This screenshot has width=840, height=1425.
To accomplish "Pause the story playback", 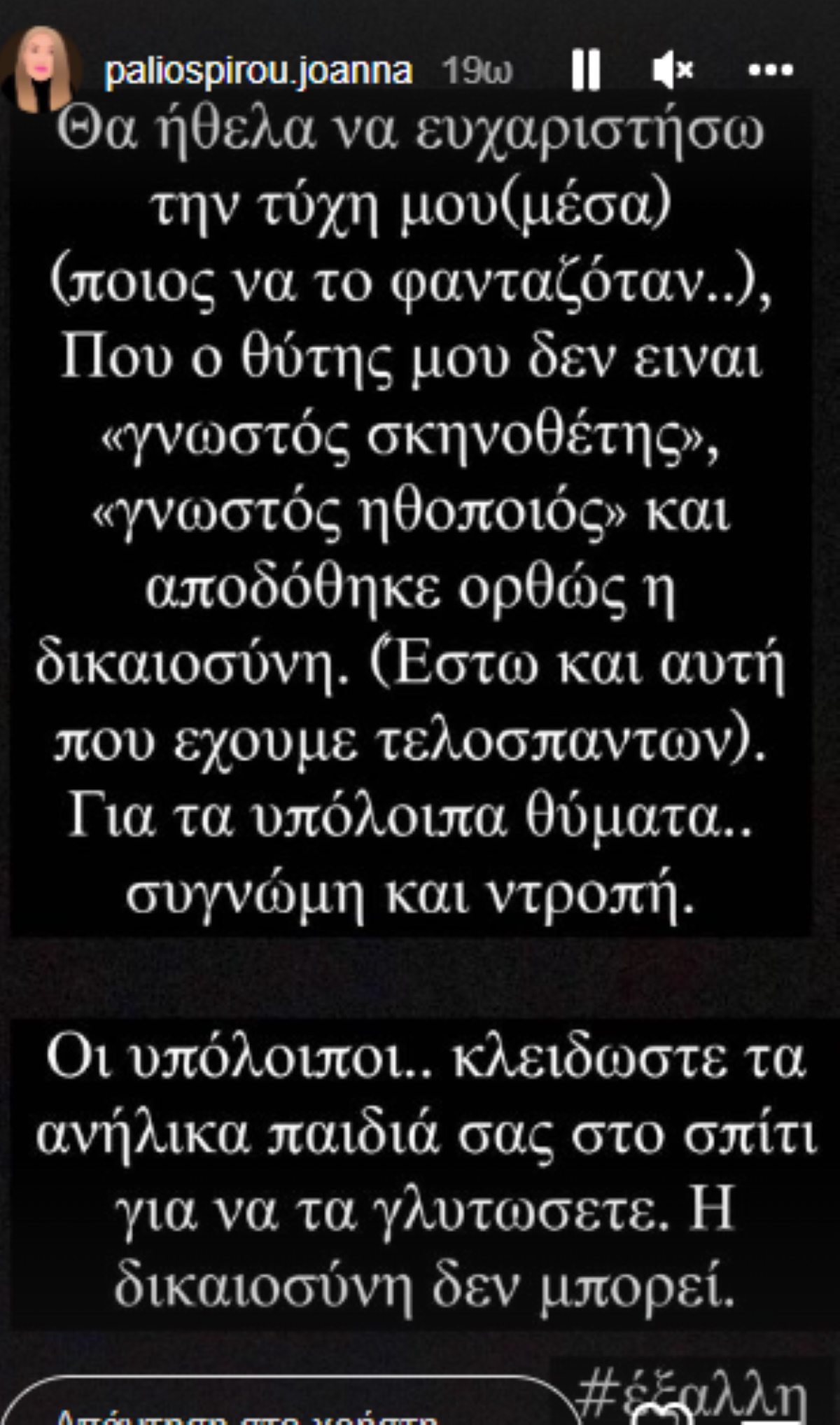I will tap(585, 70).
